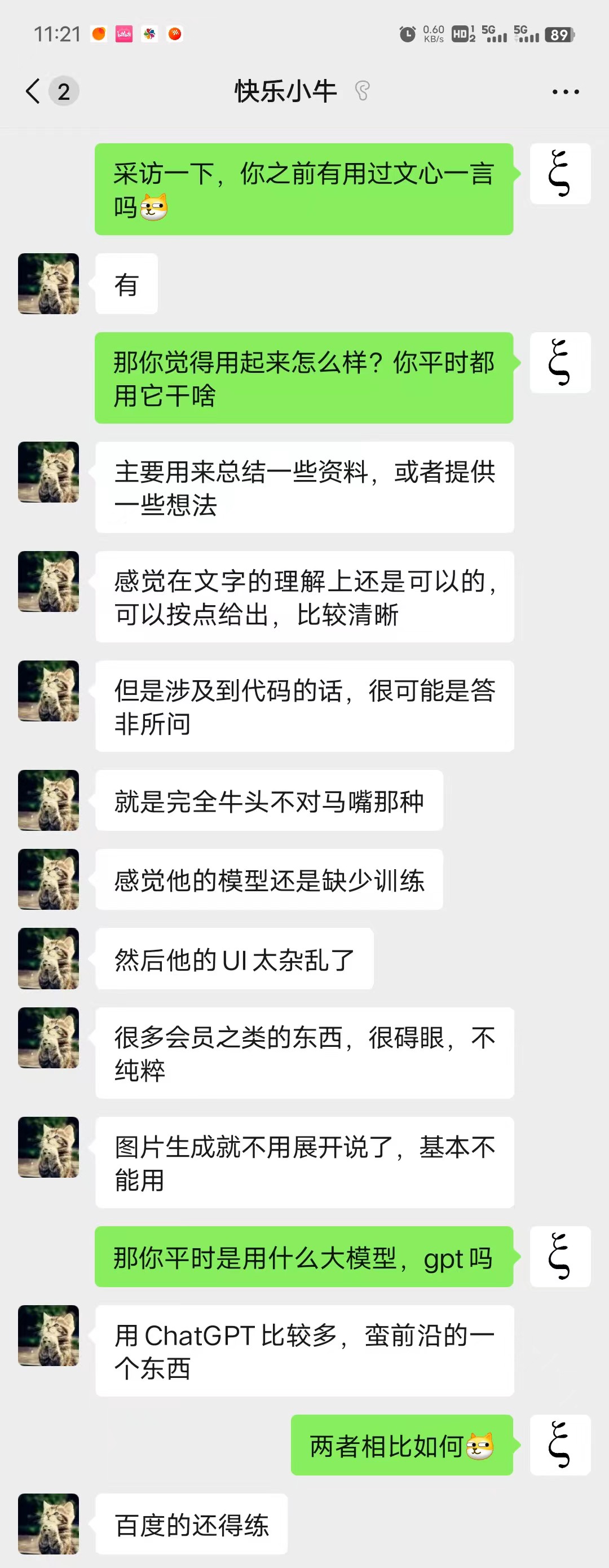Go back to the chat list
609x1568 pixels.
pos(33,91)
